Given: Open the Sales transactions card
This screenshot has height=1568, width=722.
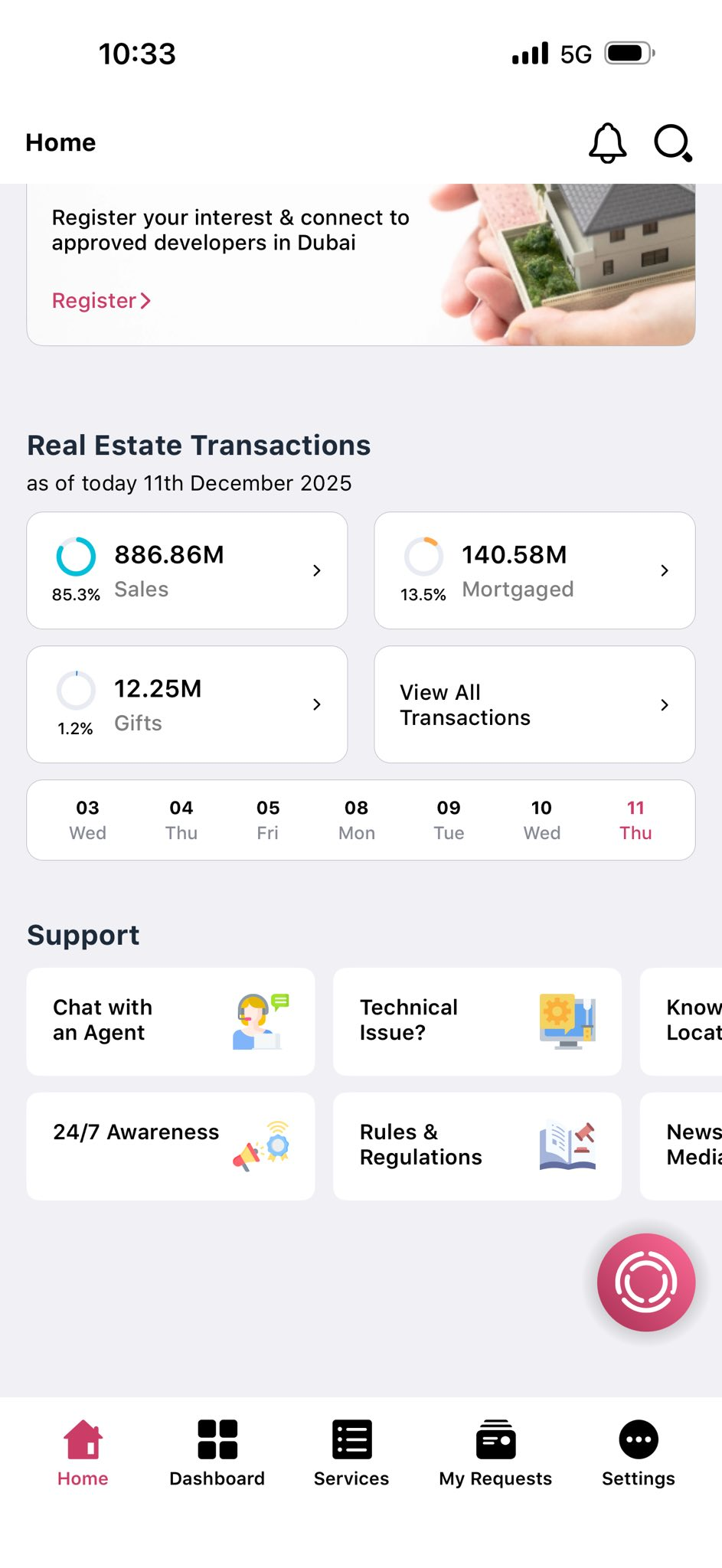Looking at the screenshot, I should [x=187, y=570].
